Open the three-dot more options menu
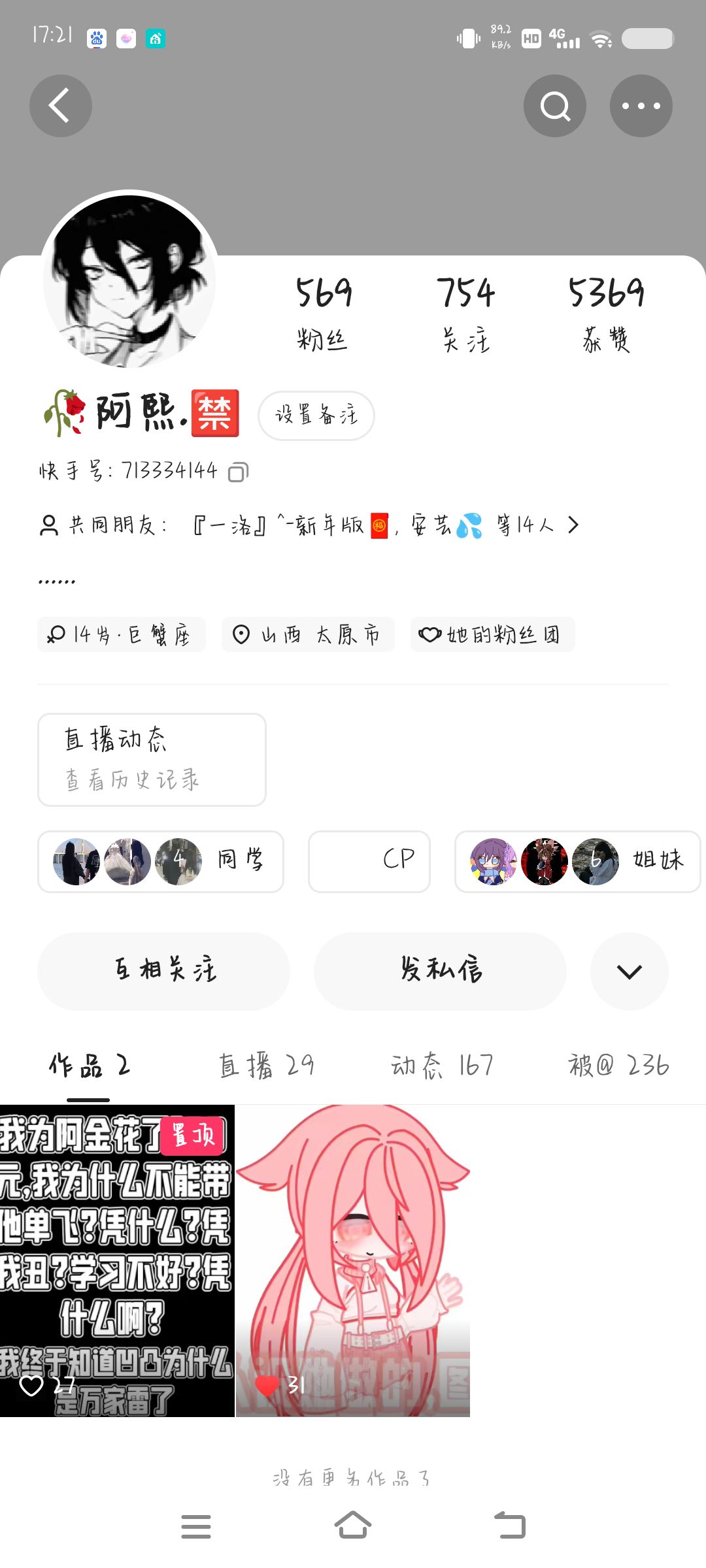The height and width of the screenshot is (1568, 706). coord(641,106)
